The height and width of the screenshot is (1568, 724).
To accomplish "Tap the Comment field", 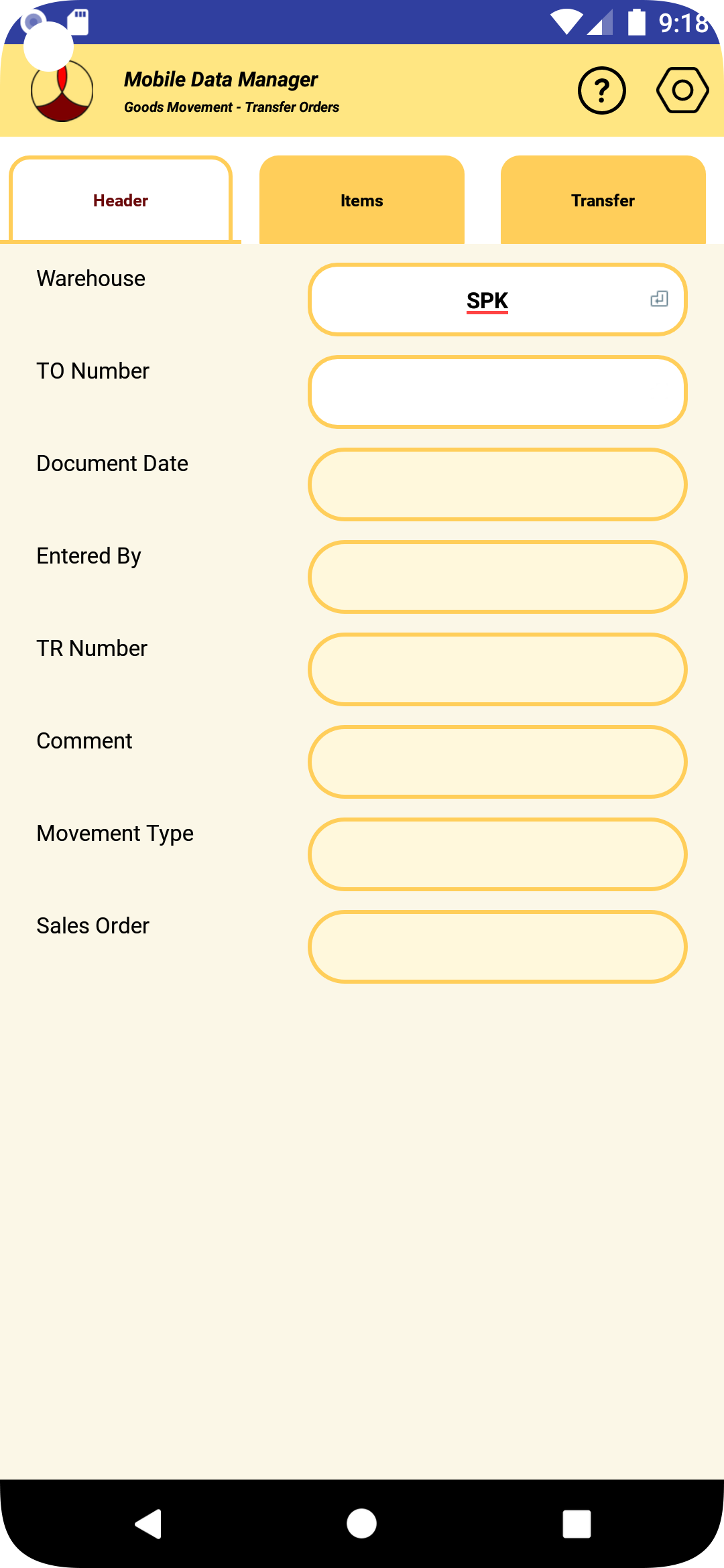I will [497, 762].
